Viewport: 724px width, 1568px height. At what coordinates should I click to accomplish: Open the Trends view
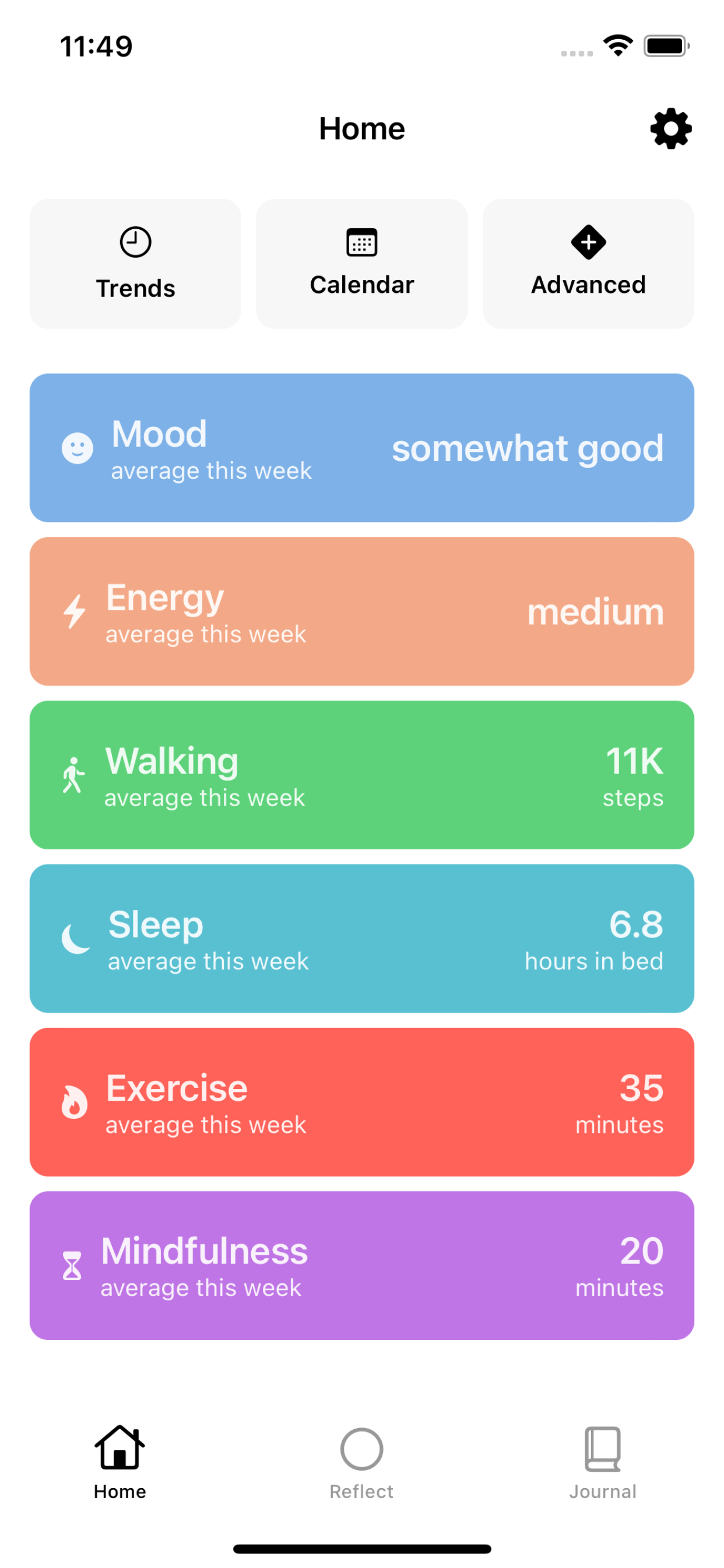pos(135,264)
